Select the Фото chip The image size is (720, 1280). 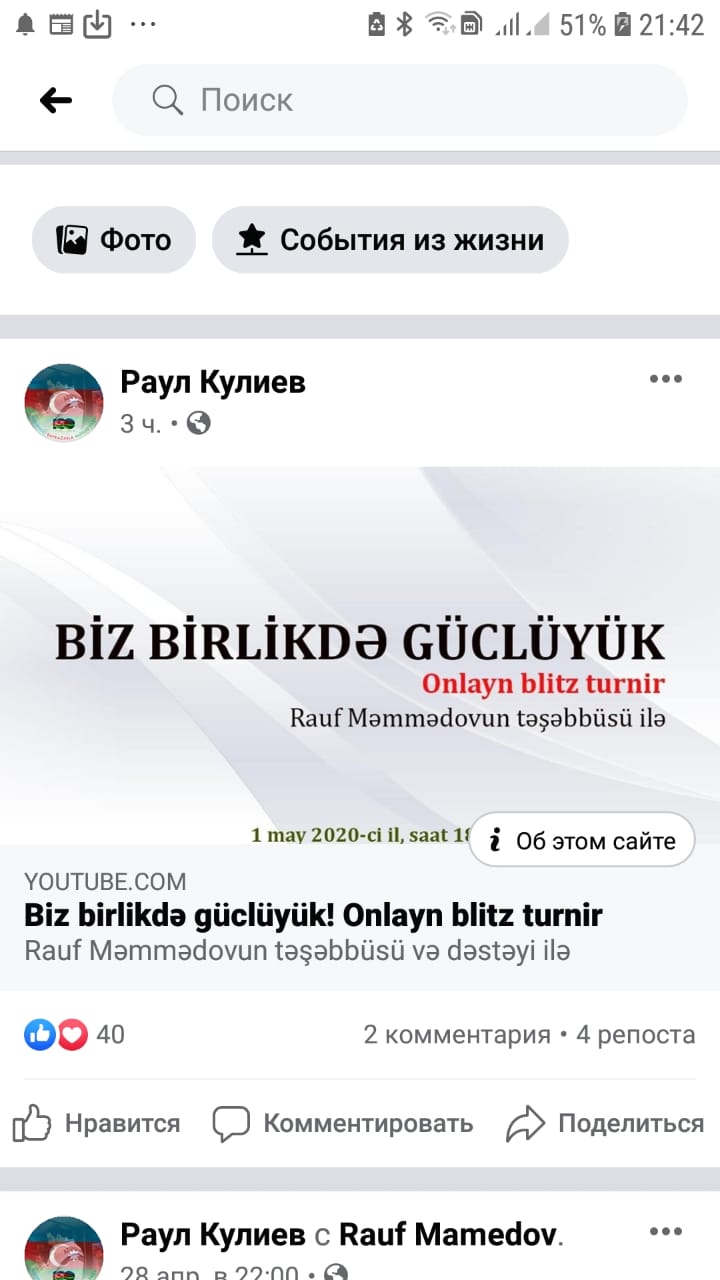pyautogui.click(x=114, y=240)
